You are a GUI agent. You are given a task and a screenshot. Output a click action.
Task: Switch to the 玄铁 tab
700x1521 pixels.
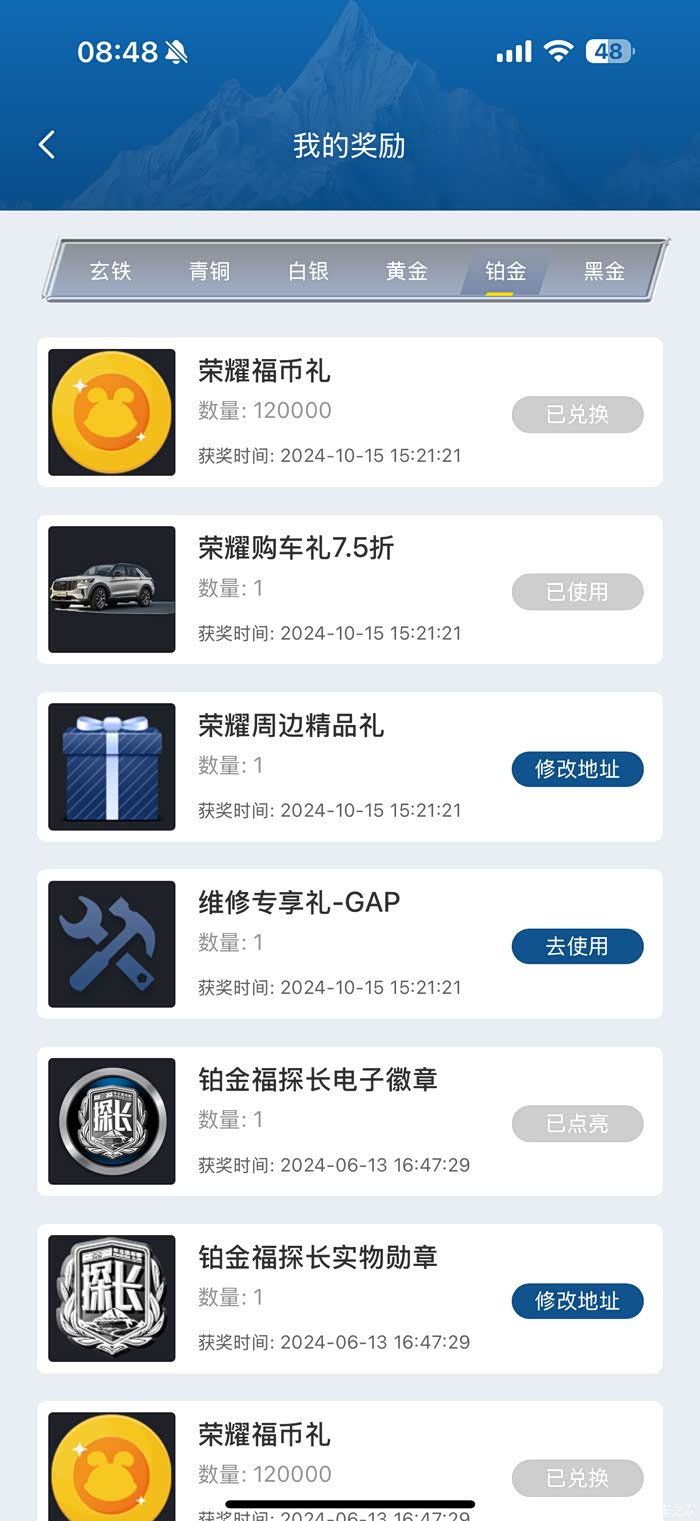(x=110, y=271)
